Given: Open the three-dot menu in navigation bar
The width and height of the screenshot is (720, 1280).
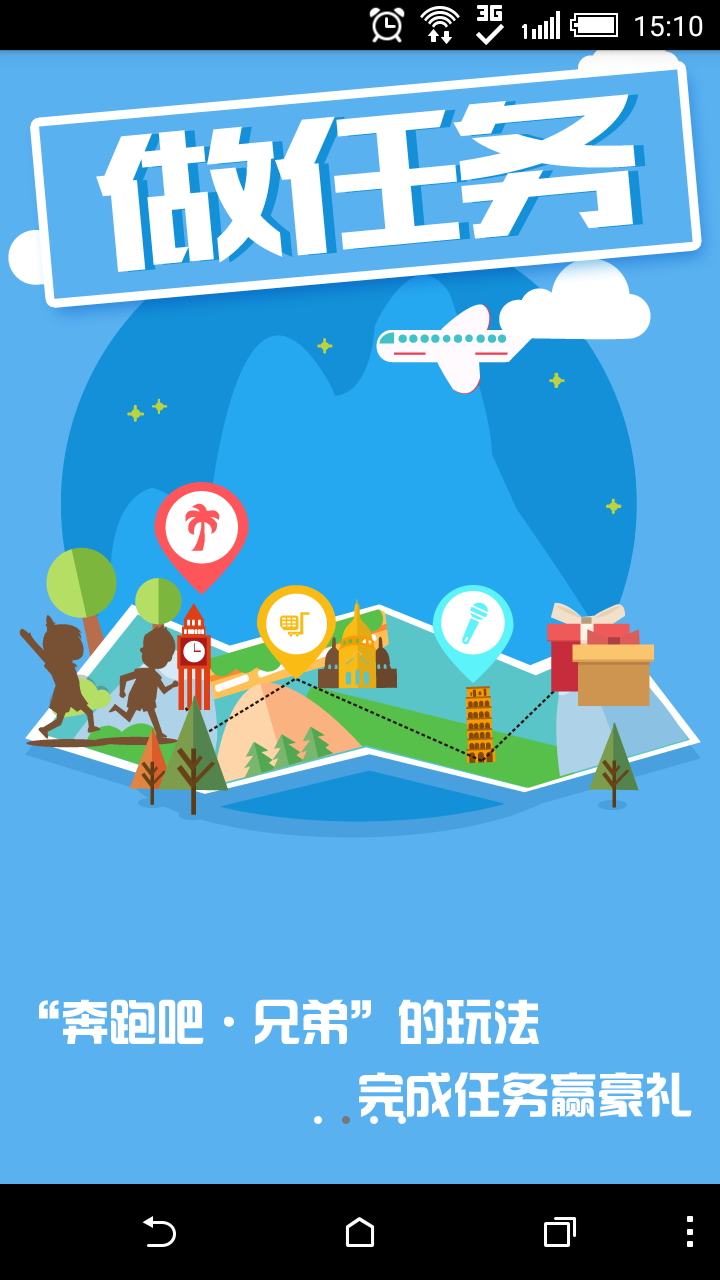Looking at the screenshot, I should (689, 1232).
